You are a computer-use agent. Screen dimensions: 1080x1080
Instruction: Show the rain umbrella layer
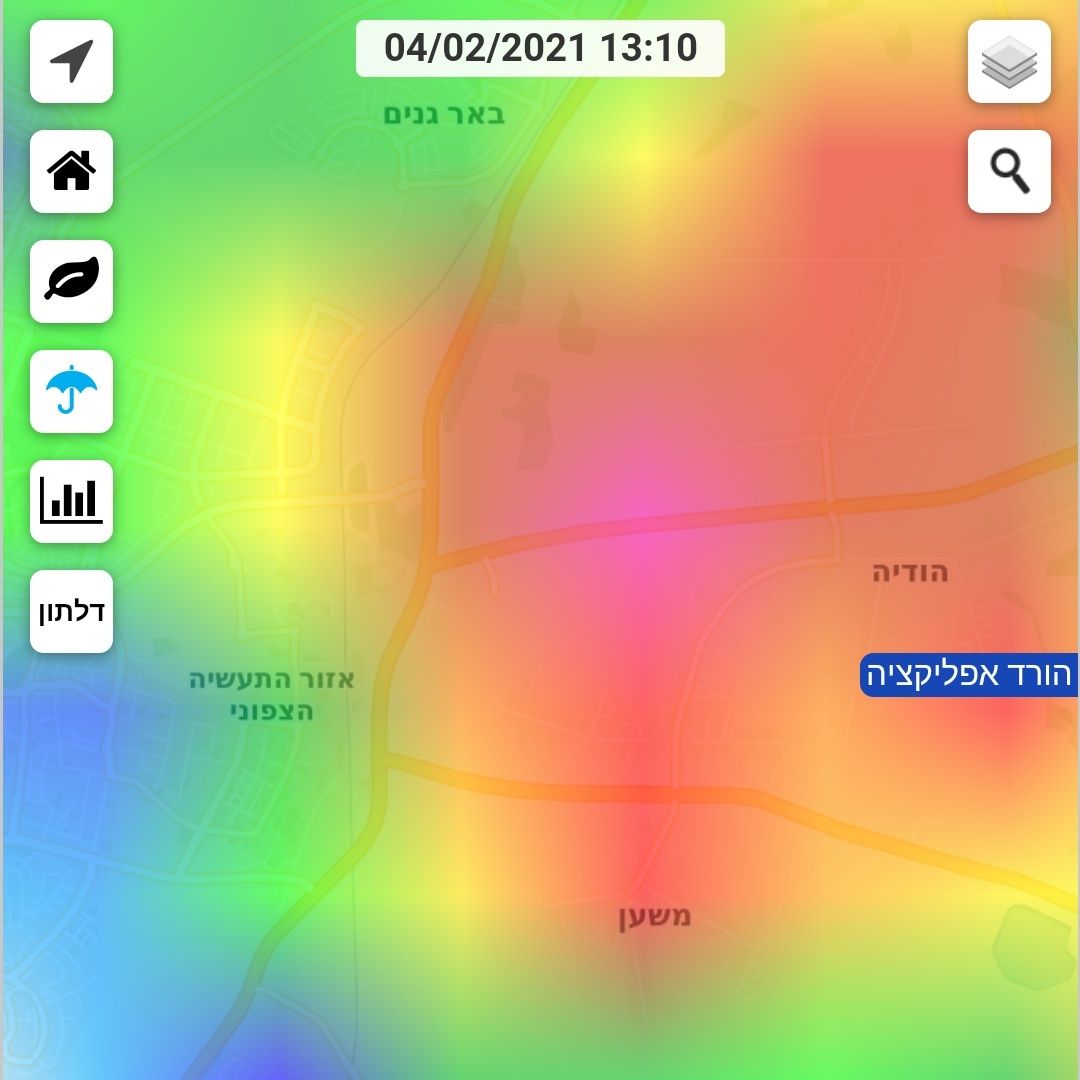point(71,392)
